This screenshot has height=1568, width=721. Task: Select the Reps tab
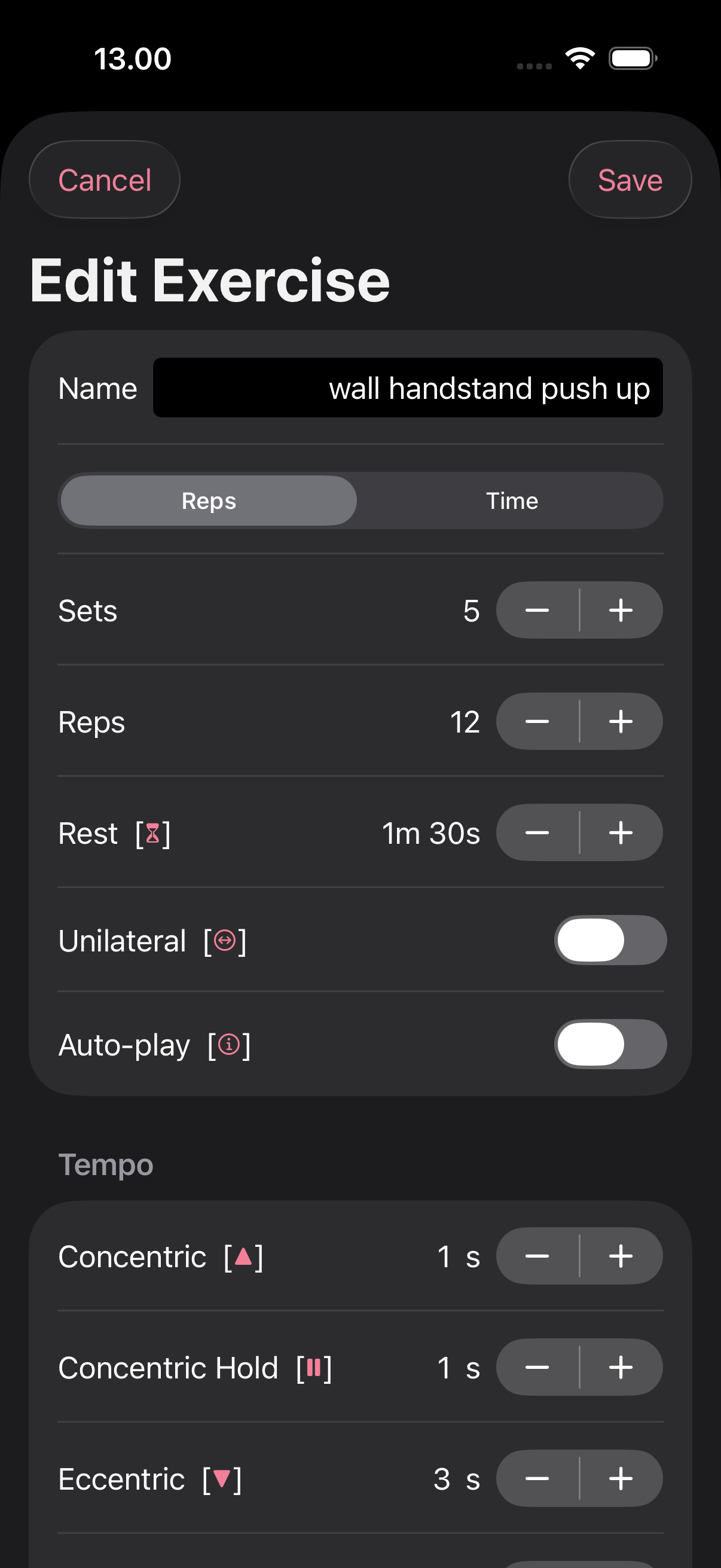(208, 501)
